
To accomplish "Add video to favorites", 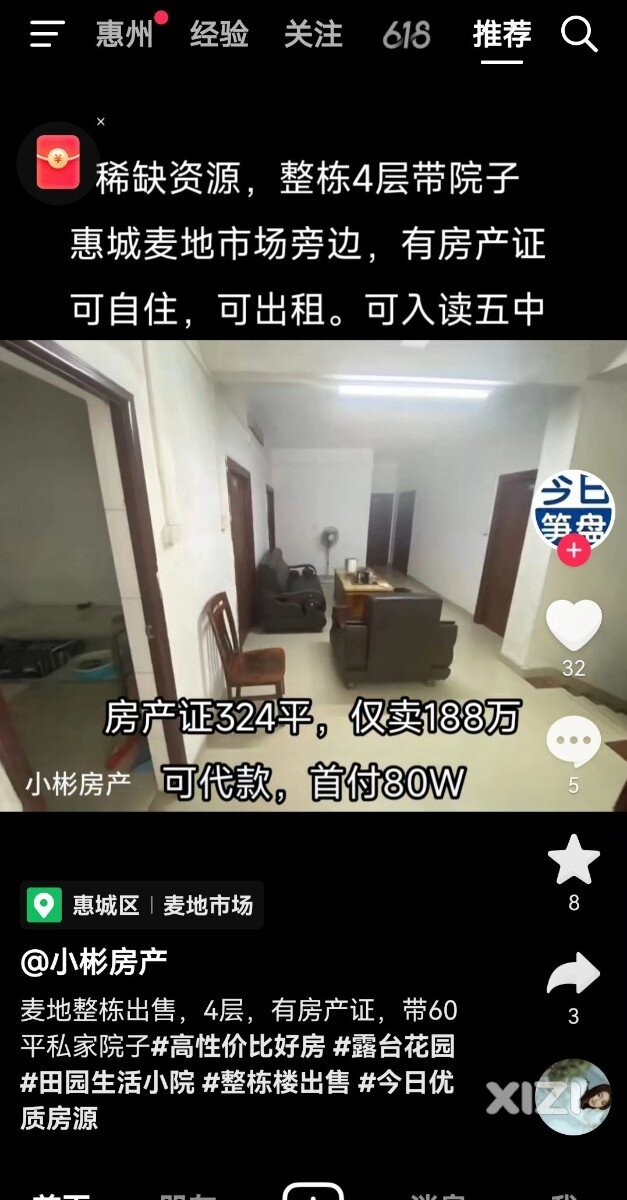I will (573, 860).
